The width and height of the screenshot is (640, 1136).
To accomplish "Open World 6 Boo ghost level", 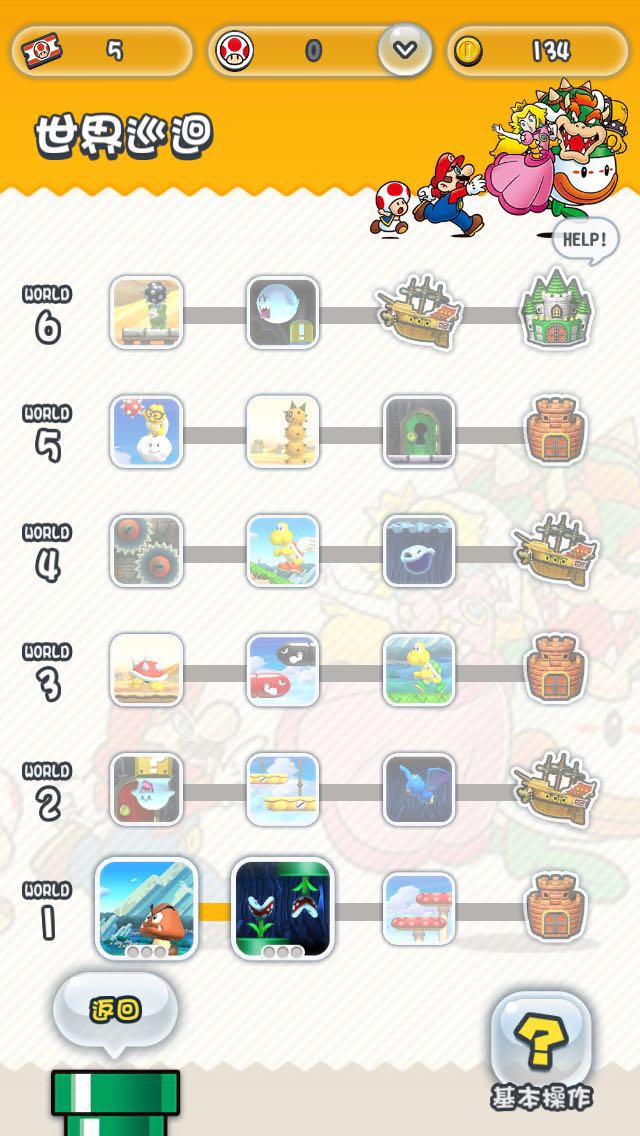I will pyautogui.click(x=283, y=312).
